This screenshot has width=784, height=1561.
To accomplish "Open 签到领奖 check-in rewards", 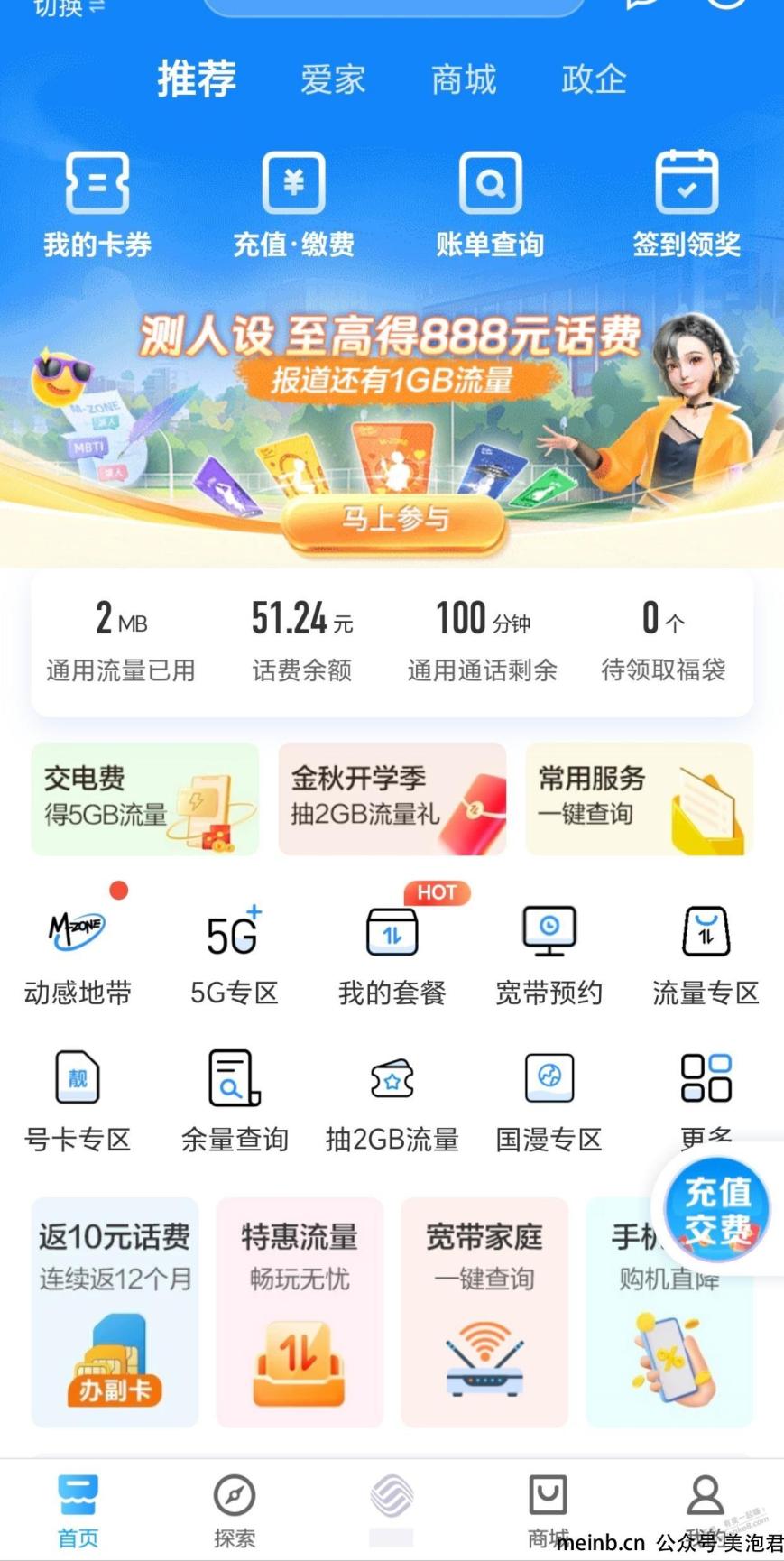I will coord(686,205).
